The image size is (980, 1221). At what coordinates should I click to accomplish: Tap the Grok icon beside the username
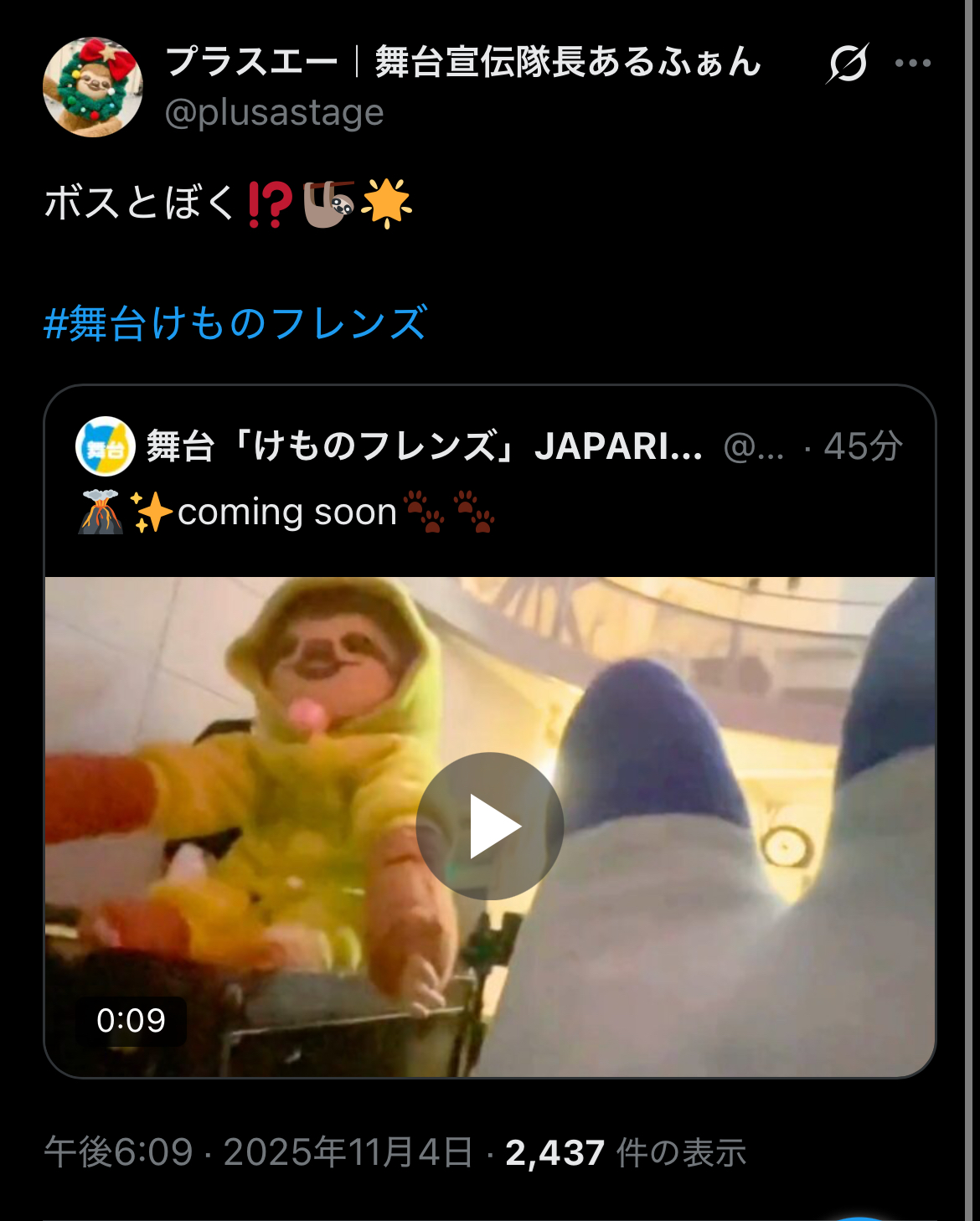[847, 64]
